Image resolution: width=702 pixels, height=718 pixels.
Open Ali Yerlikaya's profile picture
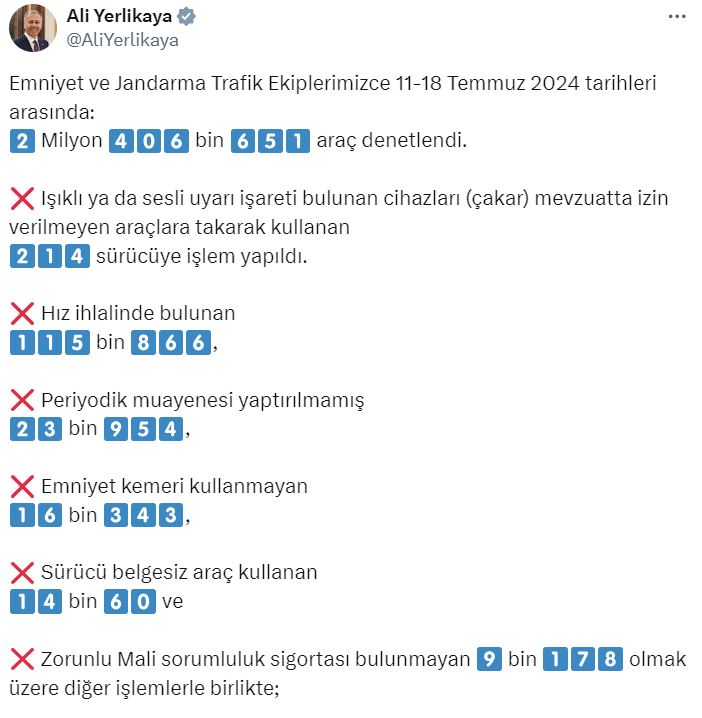[x=33, y=28]
